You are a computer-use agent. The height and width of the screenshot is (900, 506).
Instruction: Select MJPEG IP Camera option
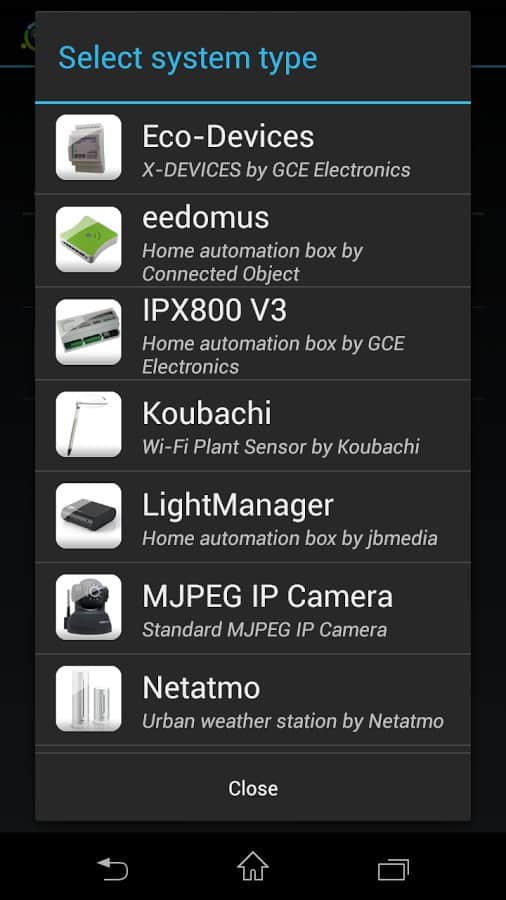pyautogui.click(x=252, y=608)
